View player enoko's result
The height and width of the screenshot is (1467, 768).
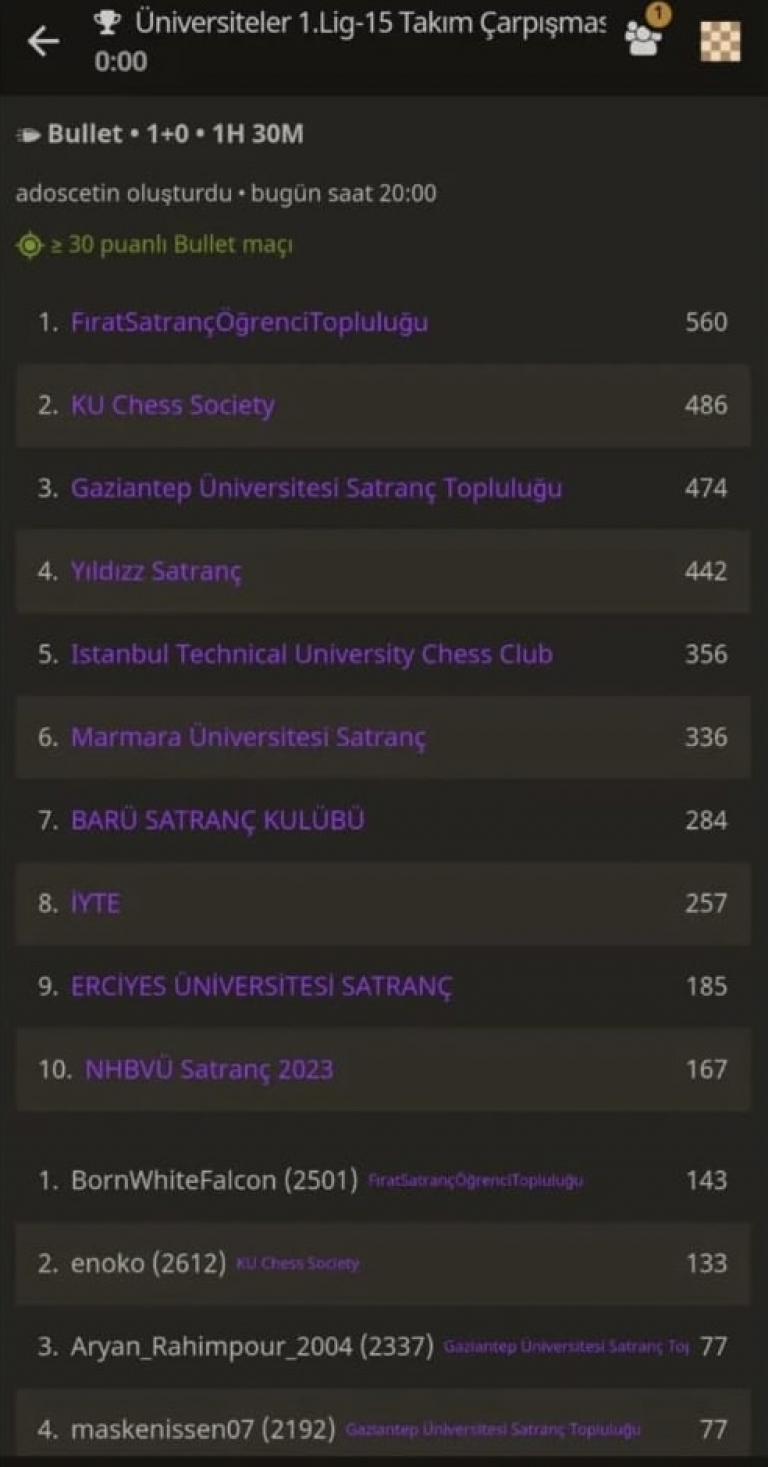tap(383, 1263)
